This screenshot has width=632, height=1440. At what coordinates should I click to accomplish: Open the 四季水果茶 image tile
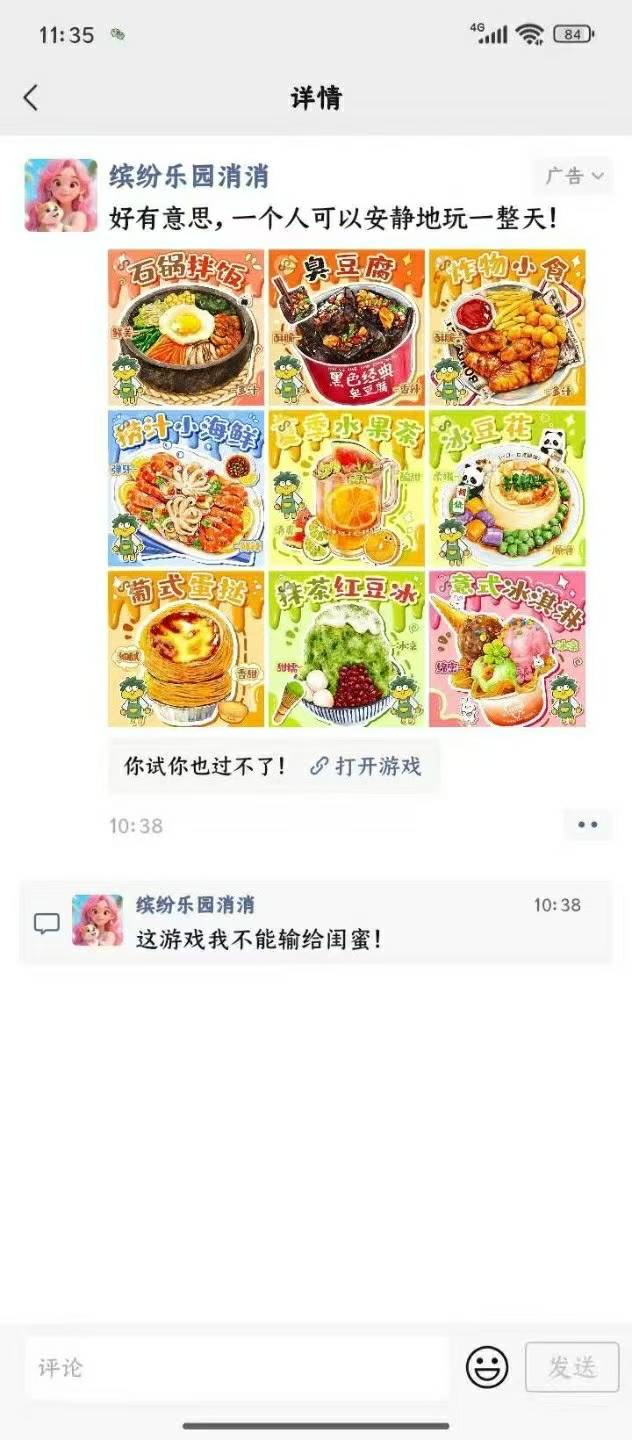click(347, 488)
